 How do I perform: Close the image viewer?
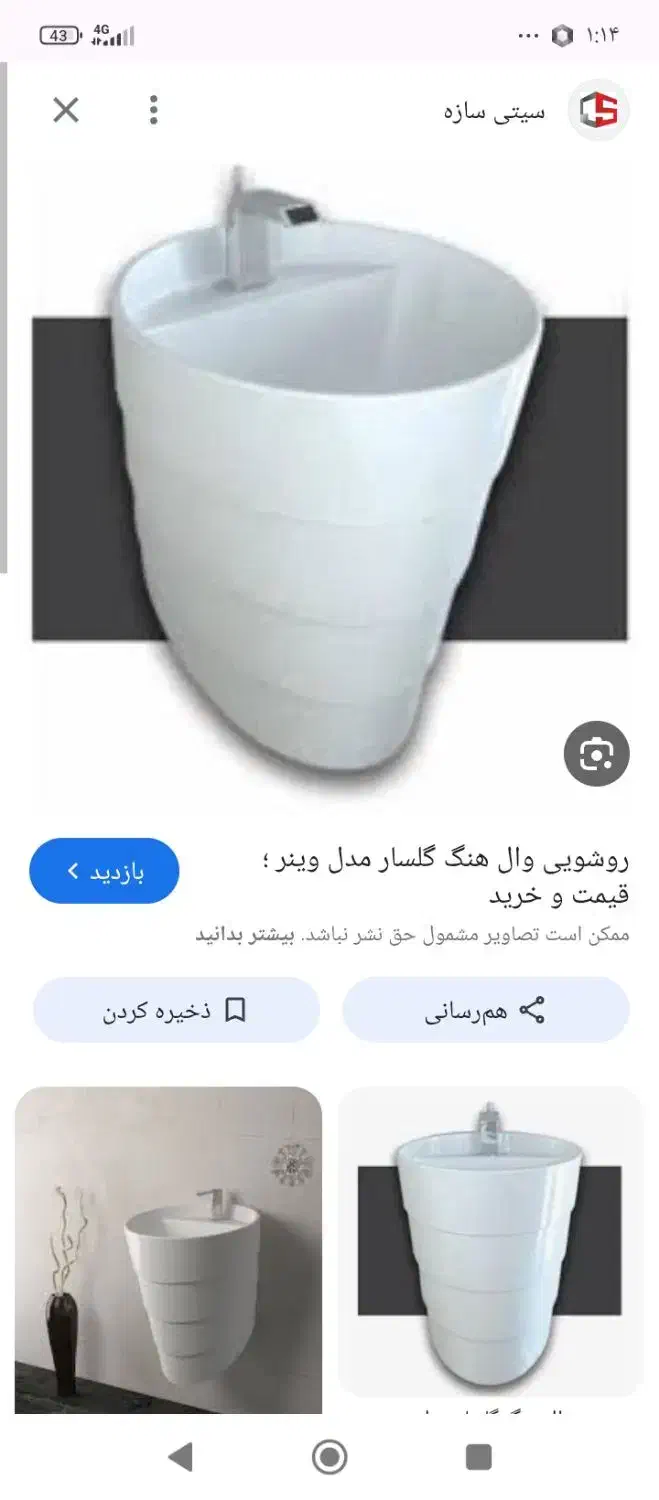66,110
